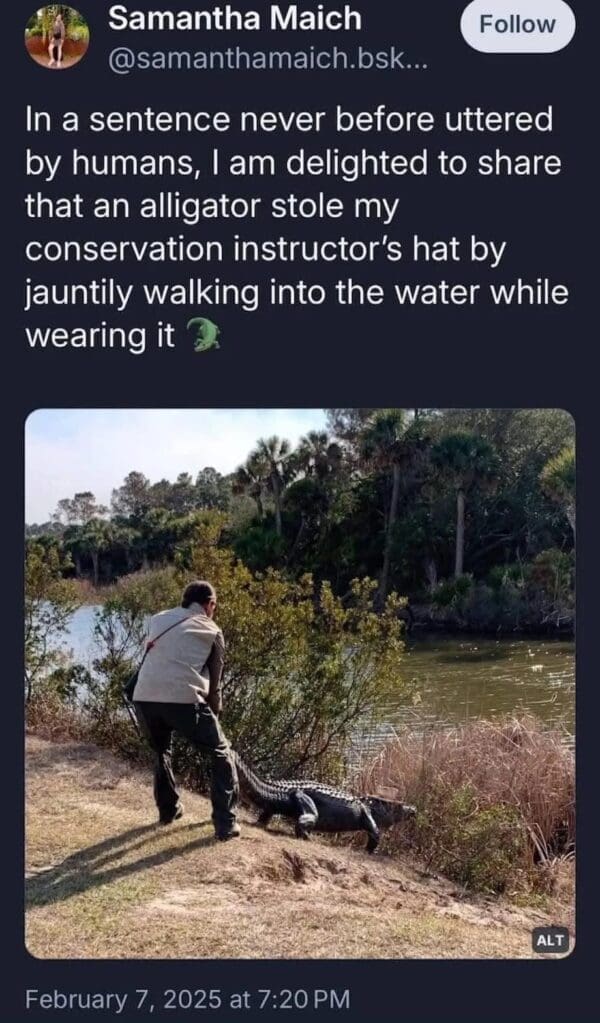View the alligator photo in full screen
Image resolution: width=600 pixels, height=1023 pixels.
(300, 680)
